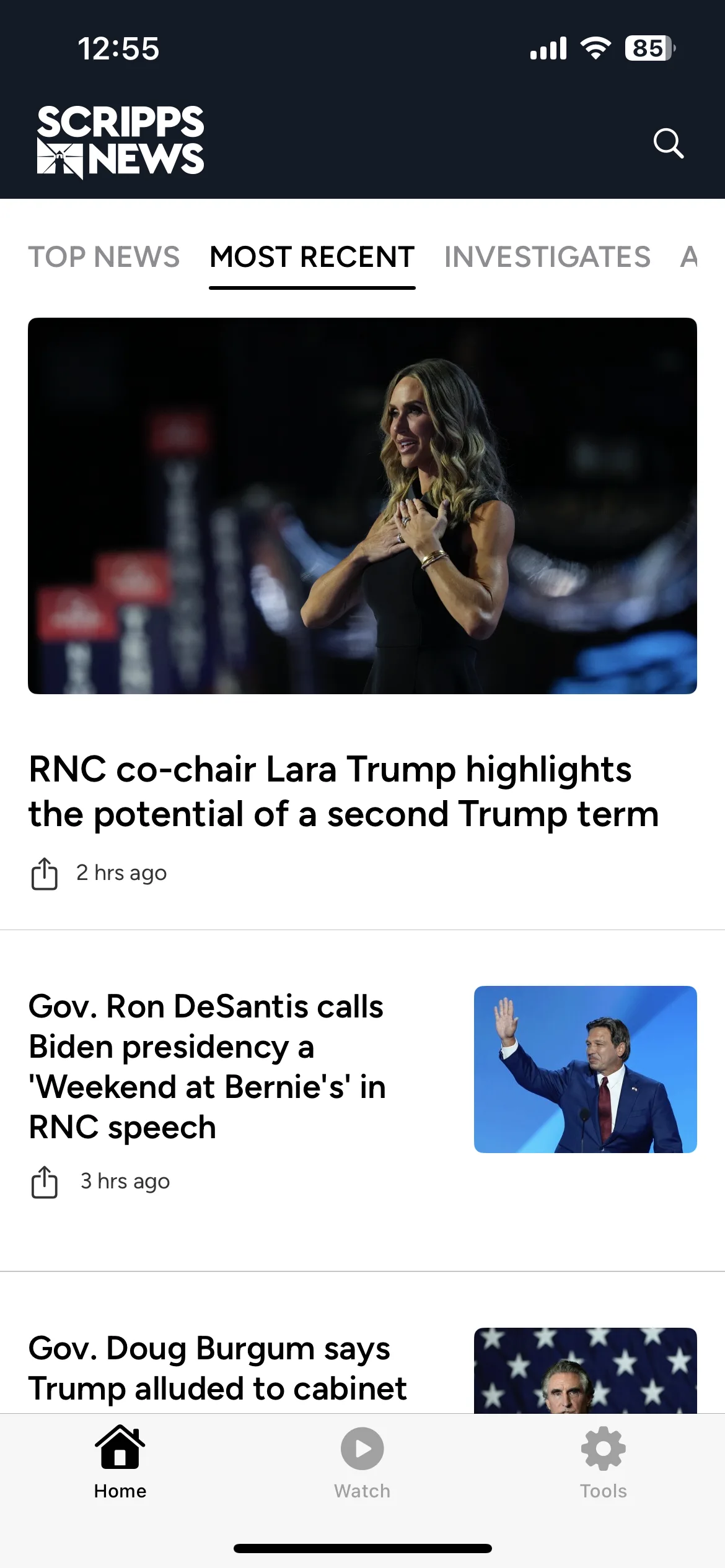Select the Most Recent tab
Screen dimensions: 725x1568
(x=312, y=257)
